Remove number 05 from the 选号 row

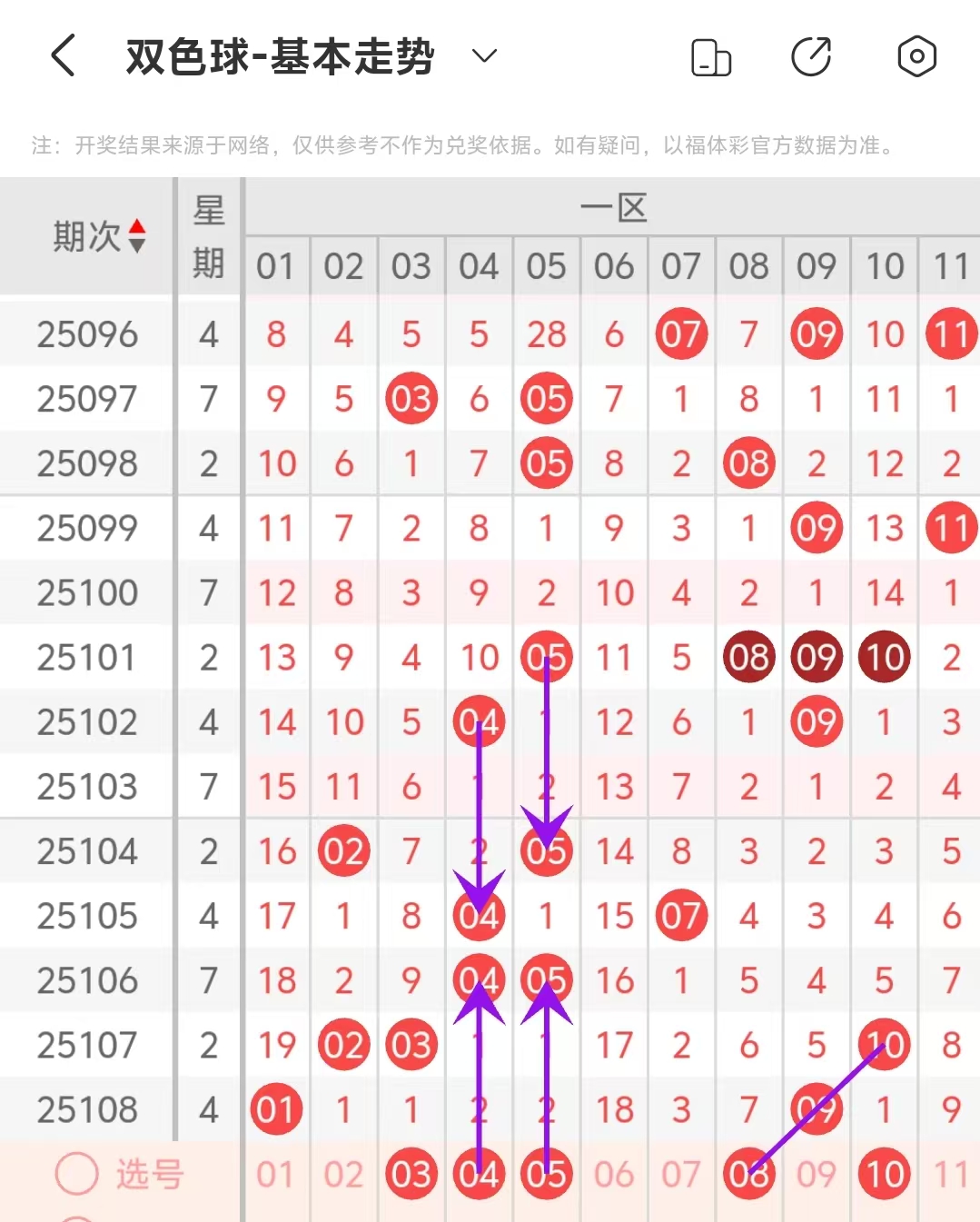(x=546, y=1174)
